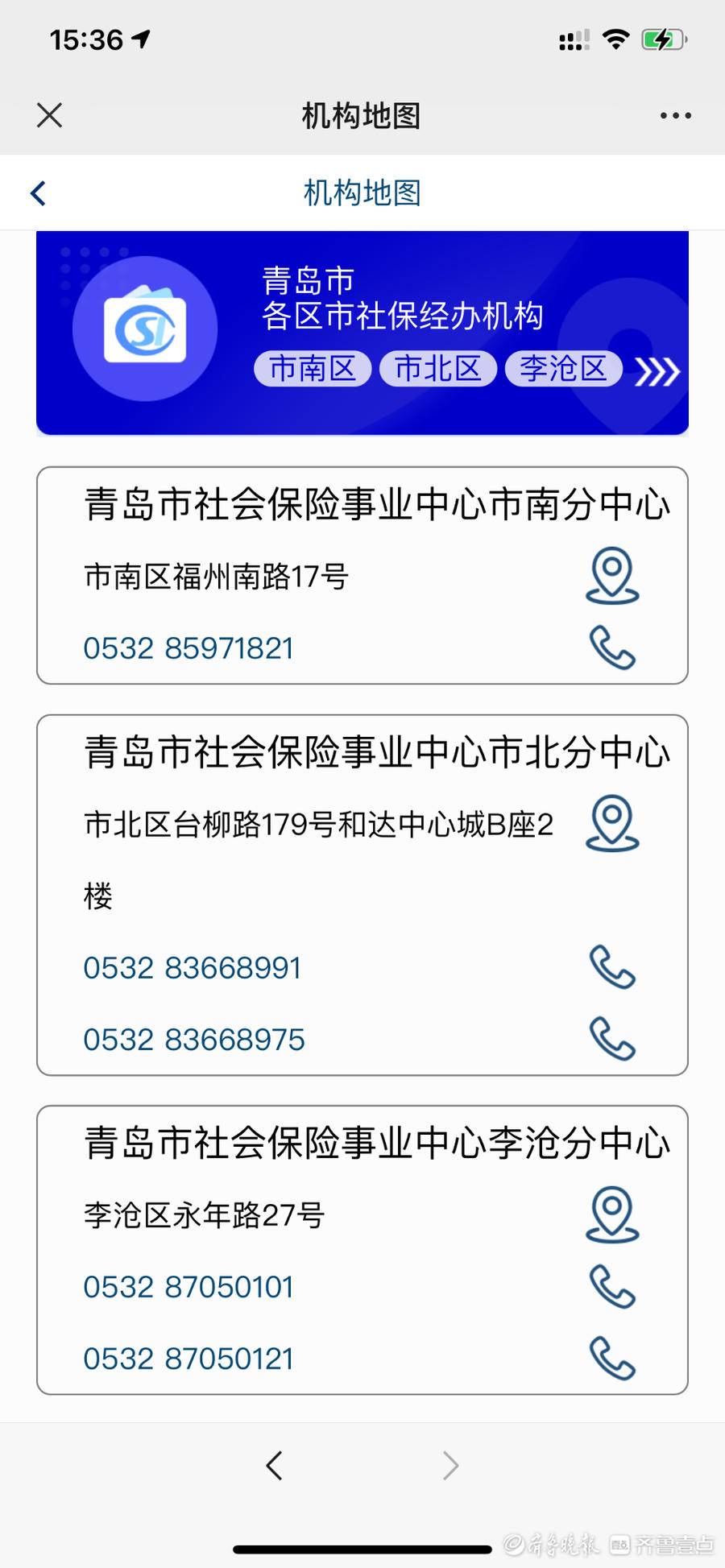725x1568 pixels.
Task: Select the 市北区 district chip
Action: (437, 369)
